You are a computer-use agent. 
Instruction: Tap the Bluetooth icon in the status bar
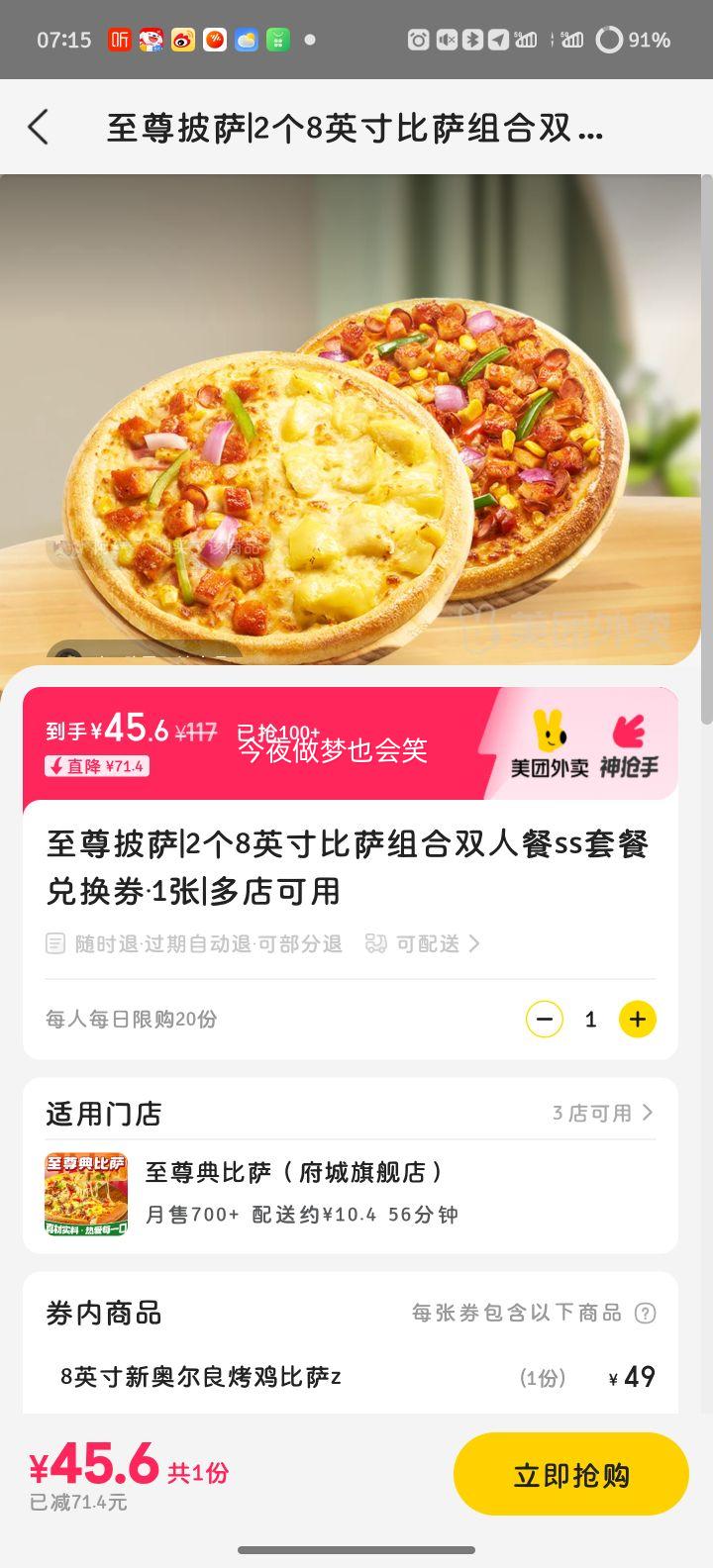coord(471,40)
